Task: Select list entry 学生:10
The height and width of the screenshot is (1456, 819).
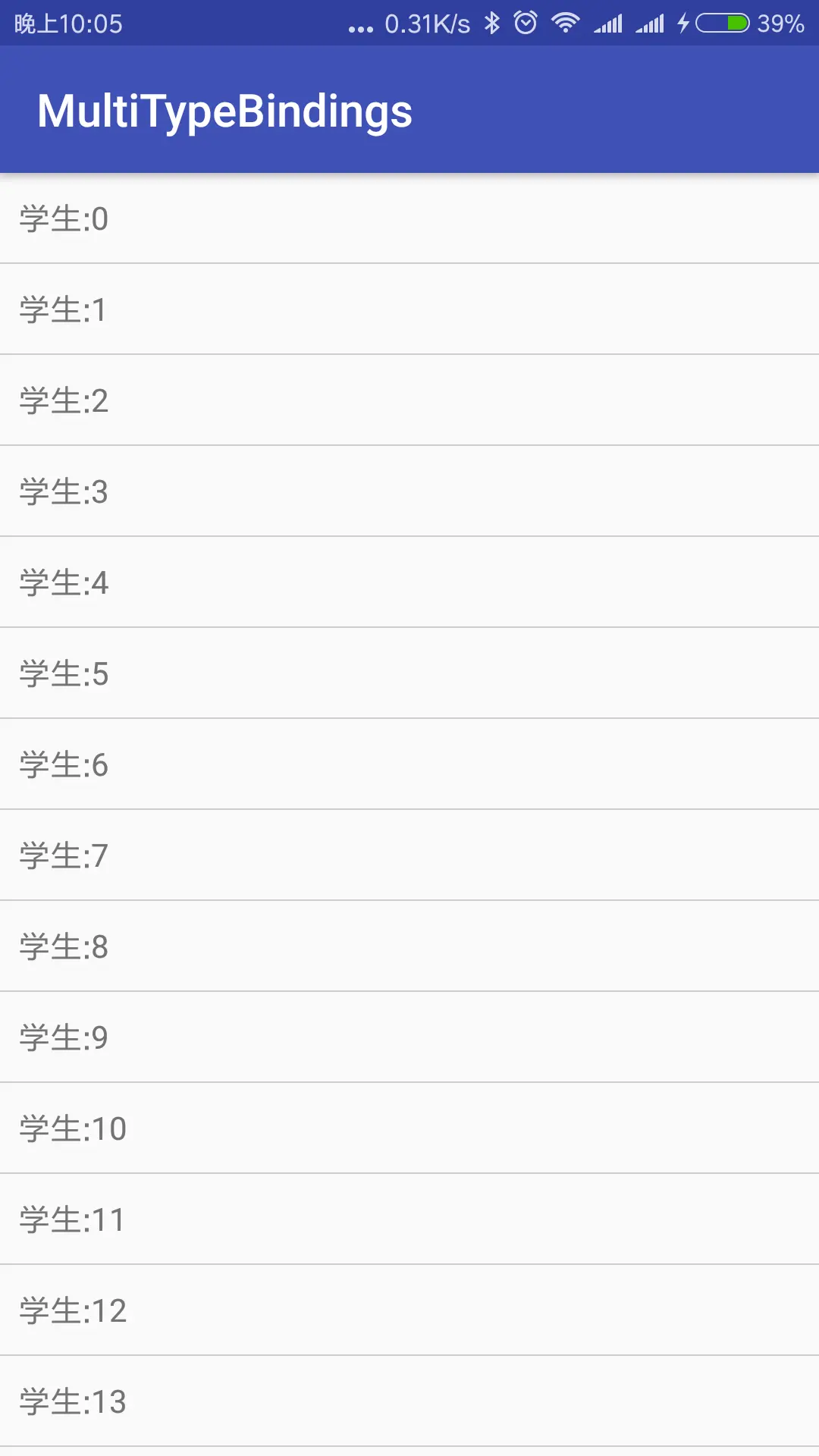Action: [x=72, y=1129]
